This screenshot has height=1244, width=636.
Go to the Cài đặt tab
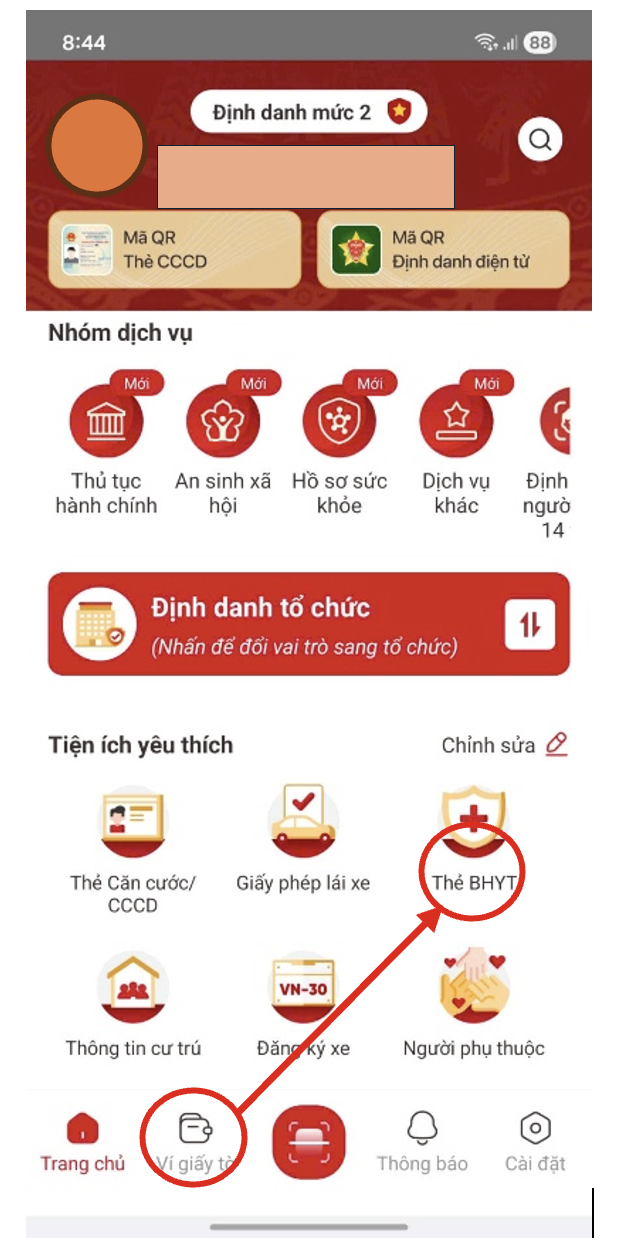point(535,1138)
